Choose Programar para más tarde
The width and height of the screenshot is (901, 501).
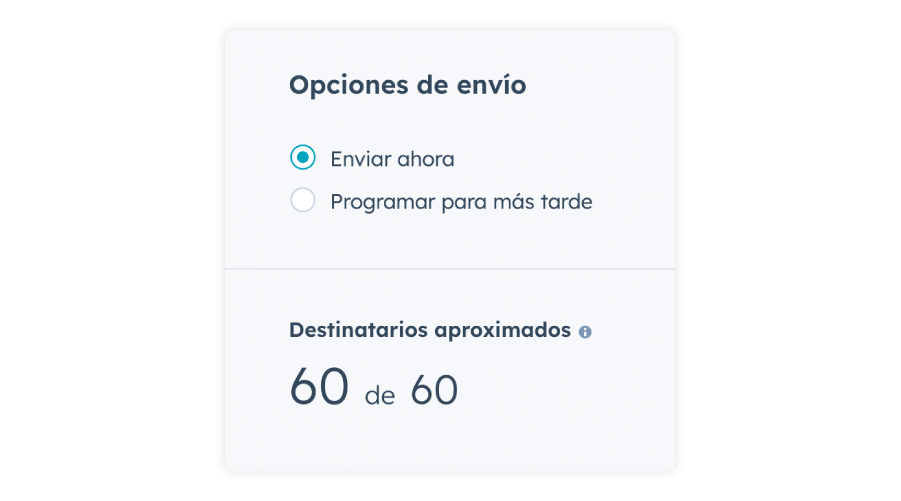(303, 201)
